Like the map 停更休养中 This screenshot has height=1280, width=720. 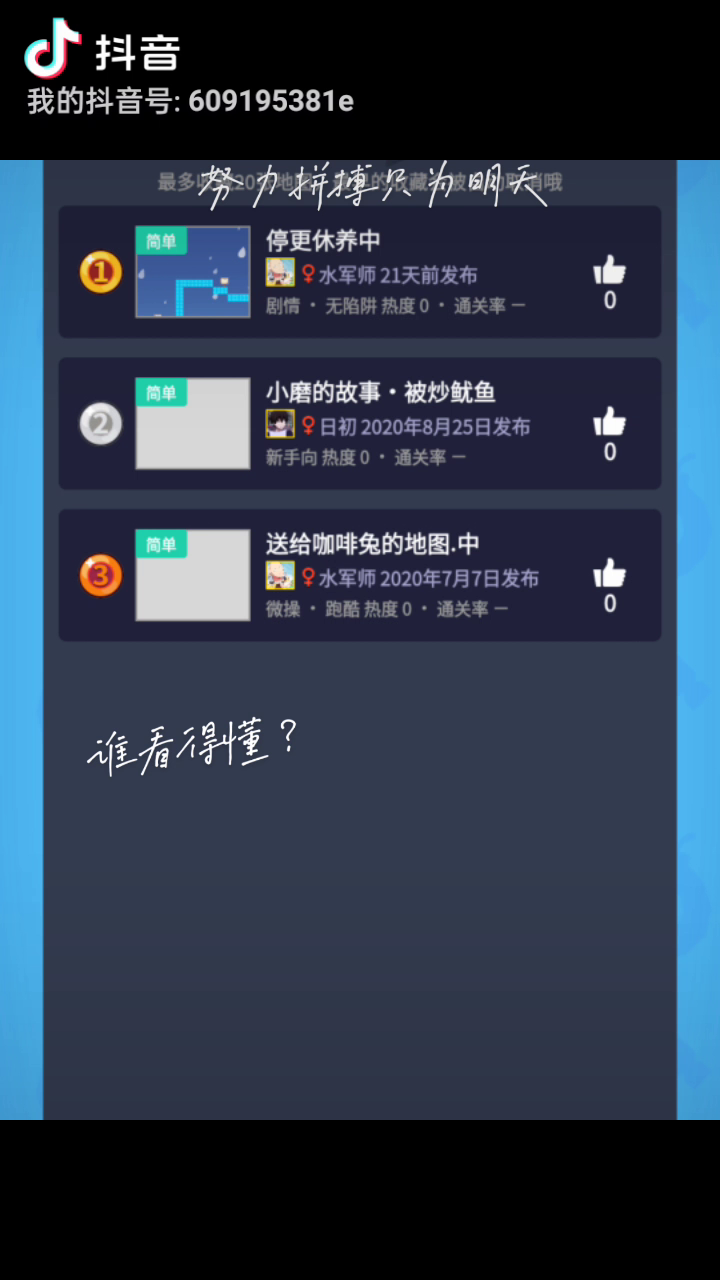[x=609, y=271]
